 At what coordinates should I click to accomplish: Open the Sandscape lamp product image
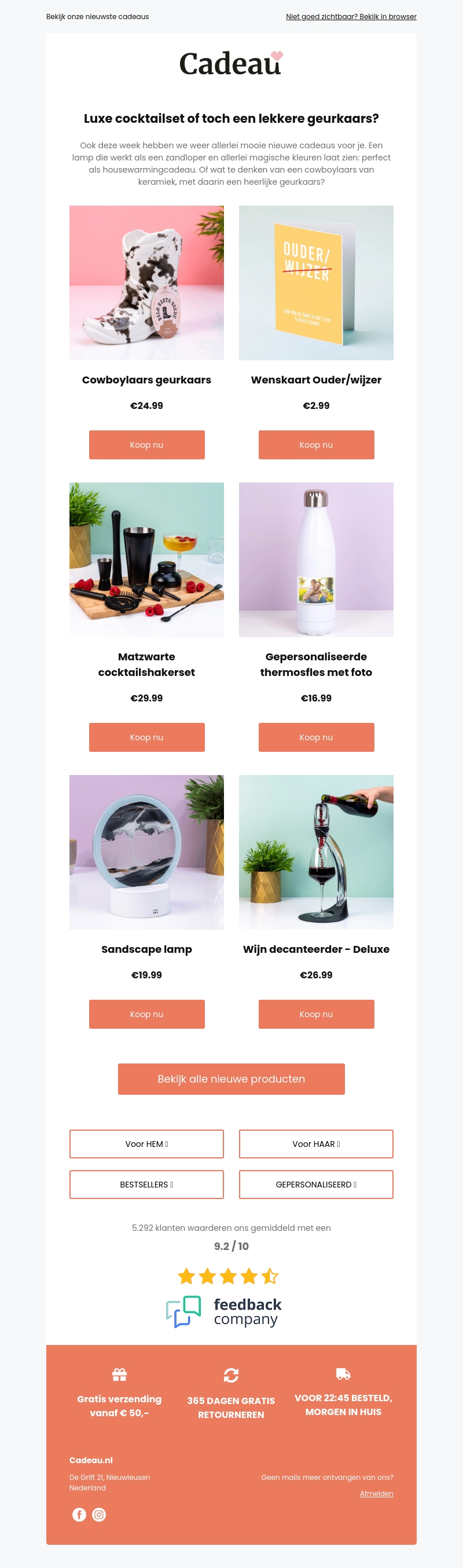coord(146,852)
